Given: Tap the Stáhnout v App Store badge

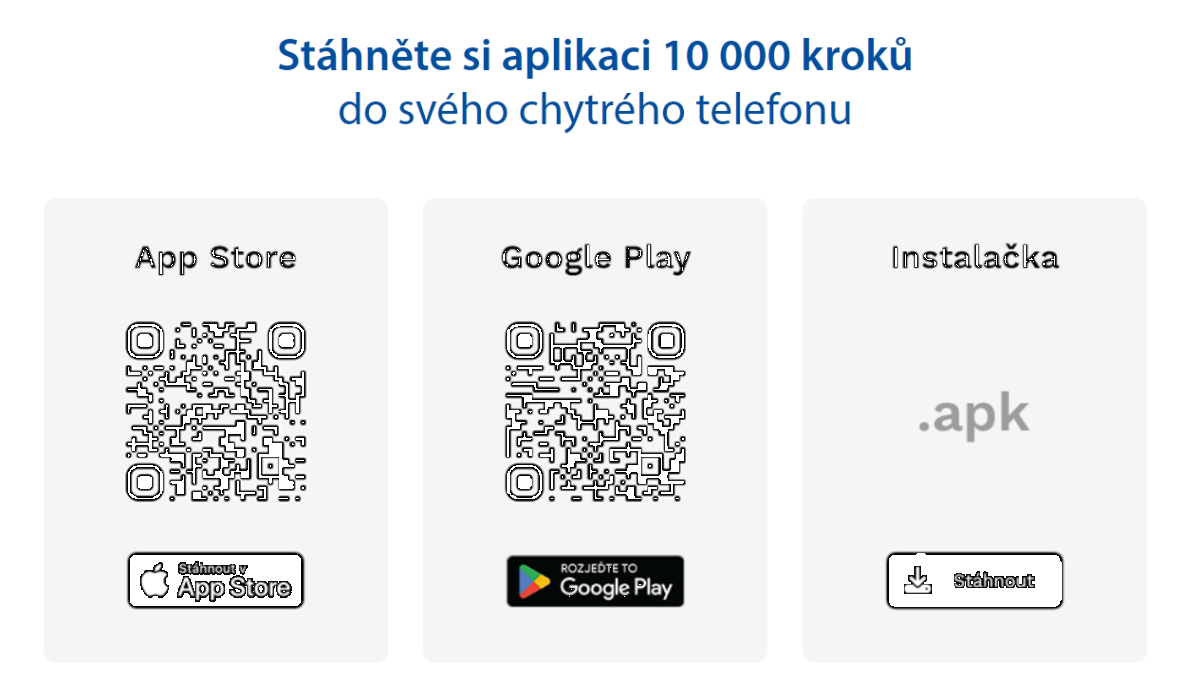Looking at the screenshot, I should (215, 581).
